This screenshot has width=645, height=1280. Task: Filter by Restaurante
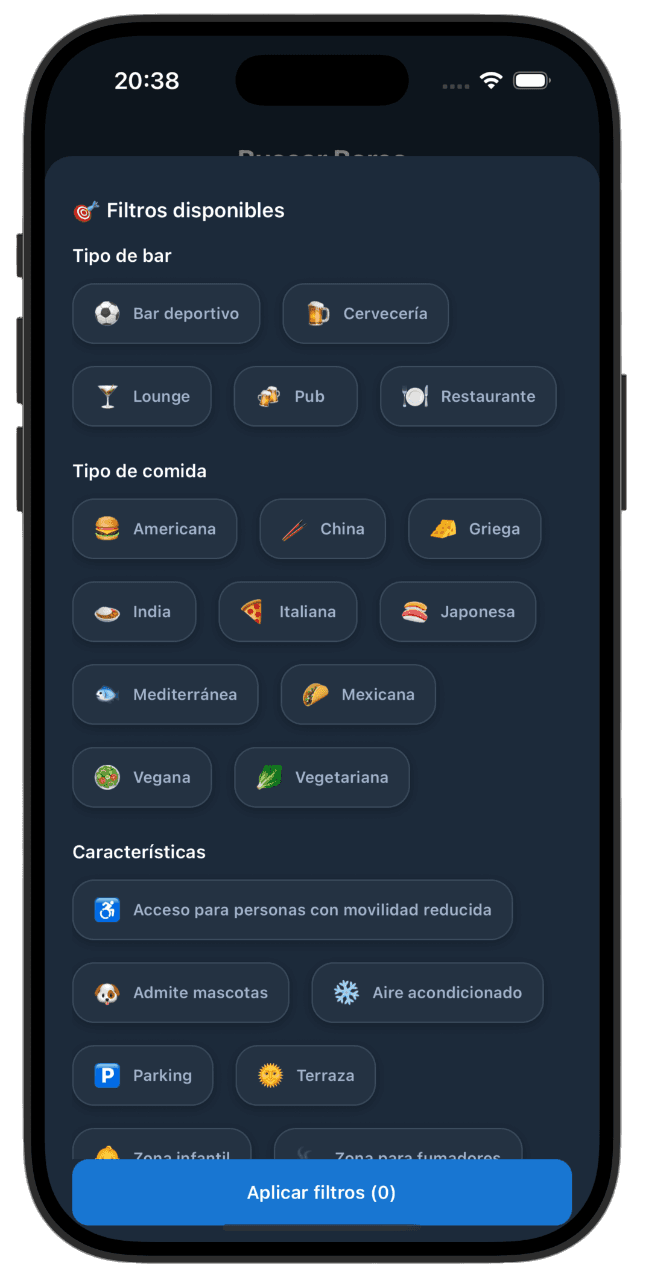[468, 397]
